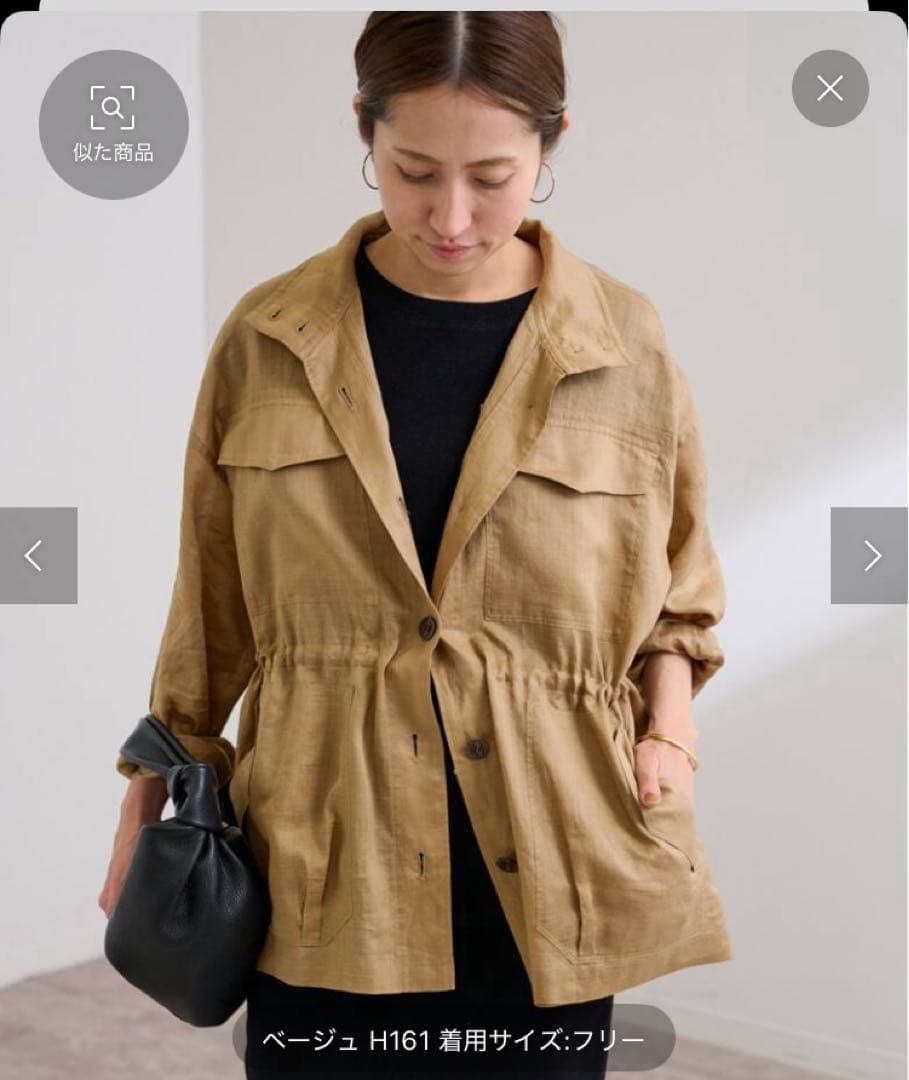Search for similar items (似た商品)
909x1080 pixels.
click(x=113, y=124)
